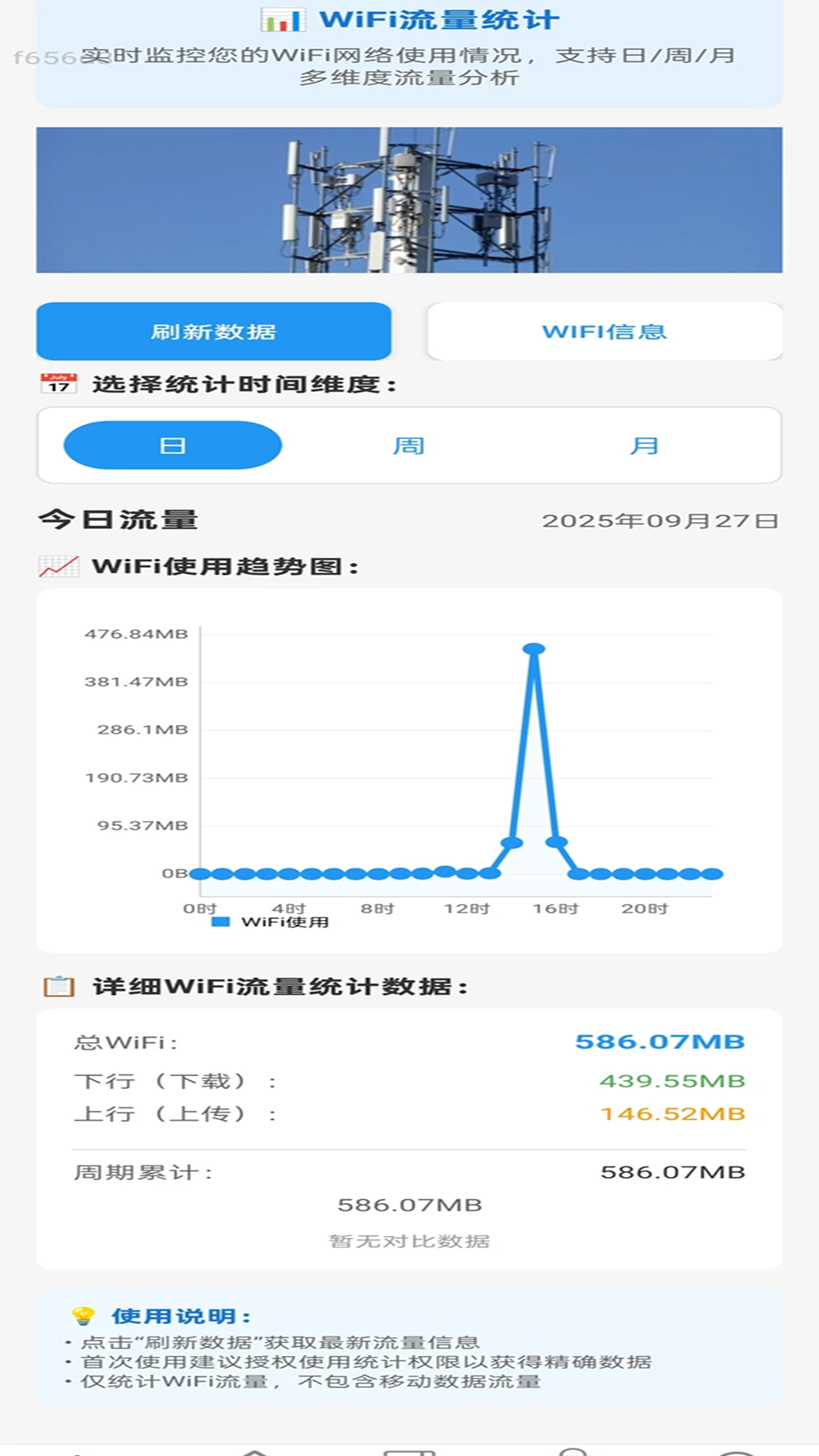Click the peak data point on the trend chart
The width and height of the screenshot is (819, 1456).
click(535, 648)
